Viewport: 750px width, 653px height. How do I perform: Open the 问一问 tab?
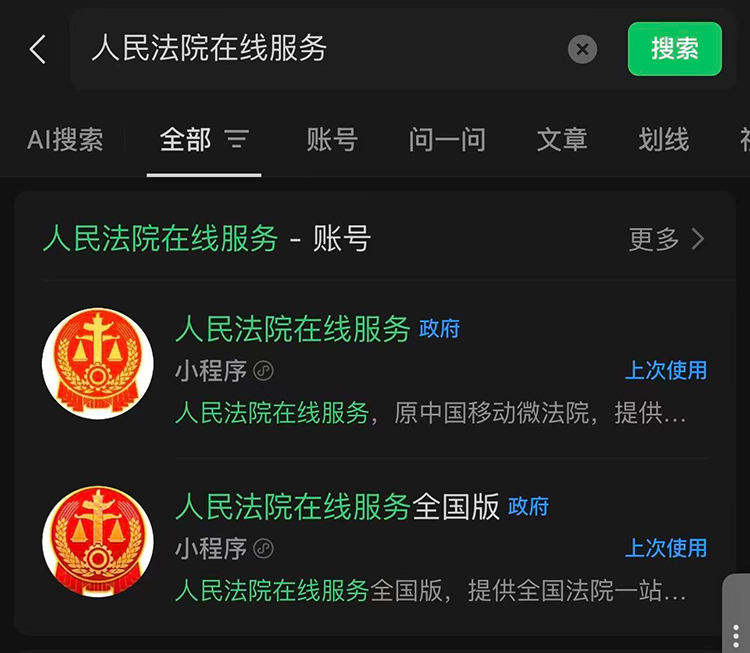(x=447, y=140)
